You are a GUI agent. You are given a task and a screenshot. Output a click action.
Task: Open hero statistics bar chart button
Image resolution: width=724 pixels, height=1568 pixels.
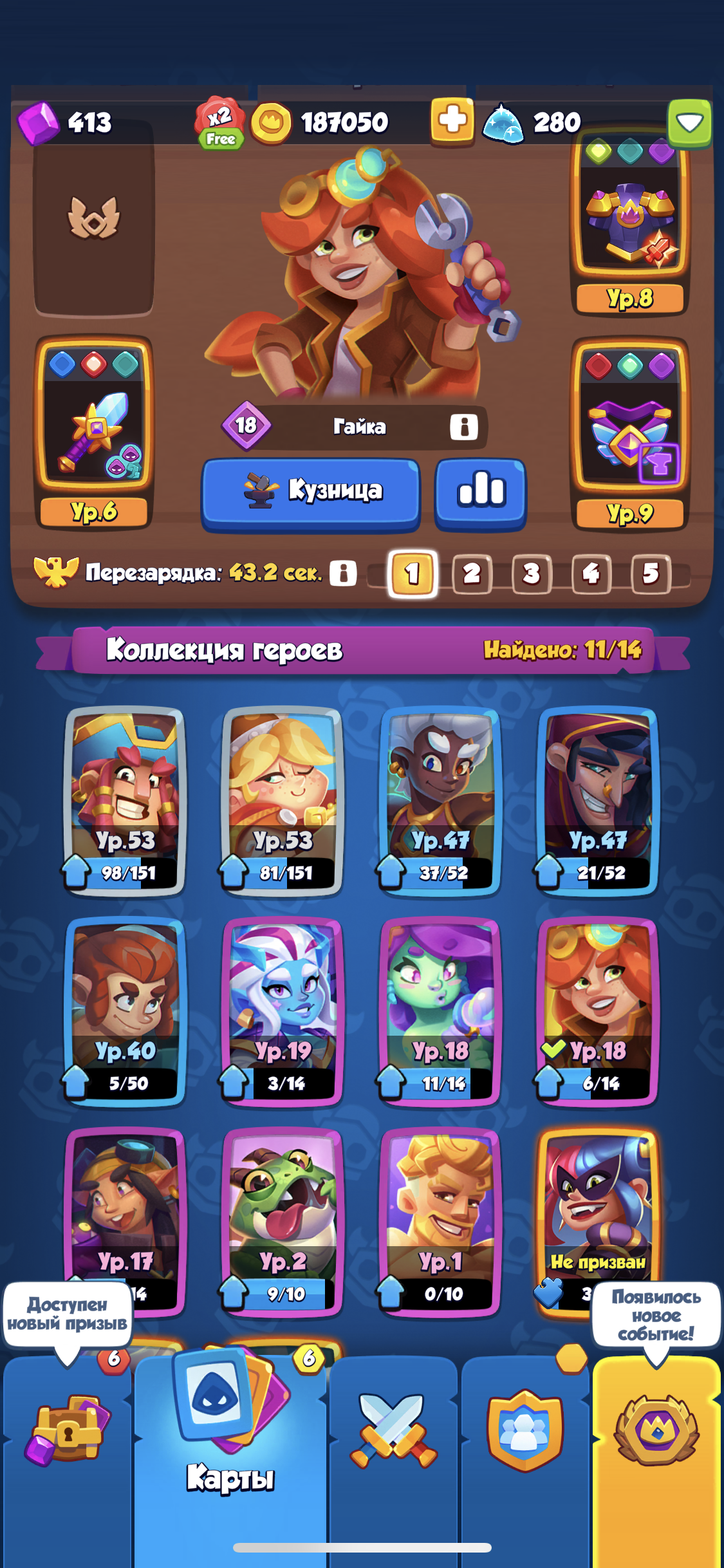click(481, 493)
